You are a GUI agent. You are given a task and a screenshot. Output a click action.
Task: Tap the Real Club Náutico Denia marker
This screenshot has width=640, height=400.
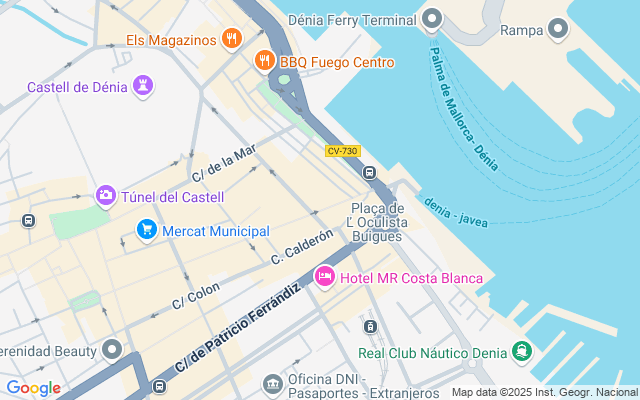coord(521,351)
